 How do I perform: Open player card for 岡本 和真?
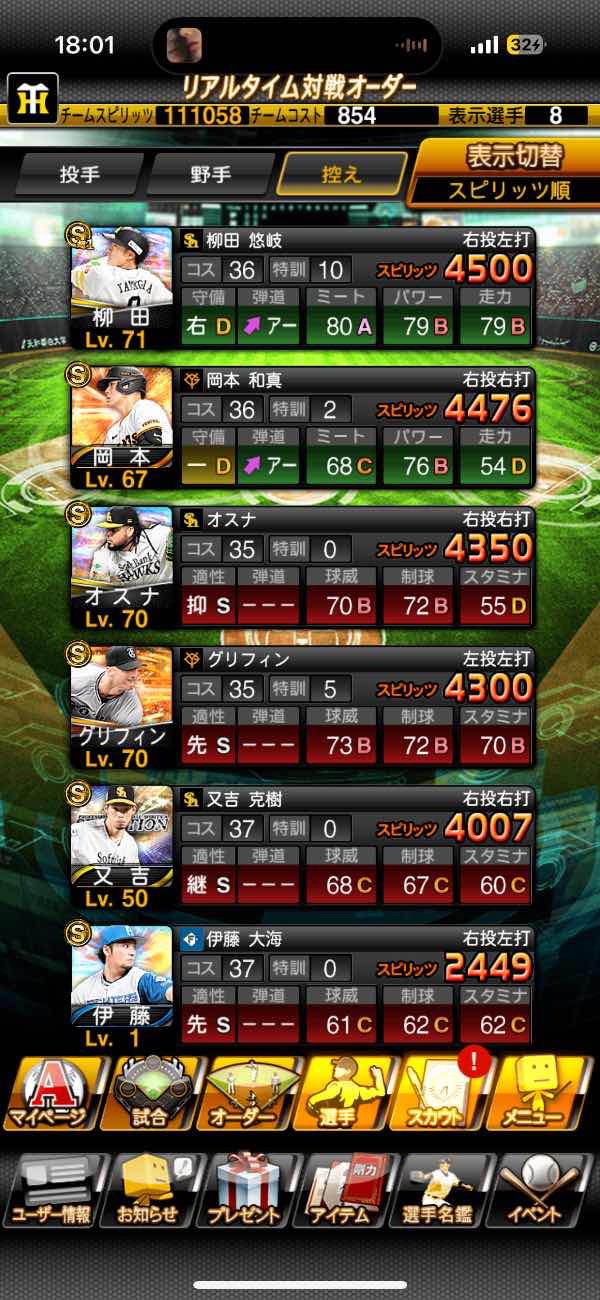[122, 427]
